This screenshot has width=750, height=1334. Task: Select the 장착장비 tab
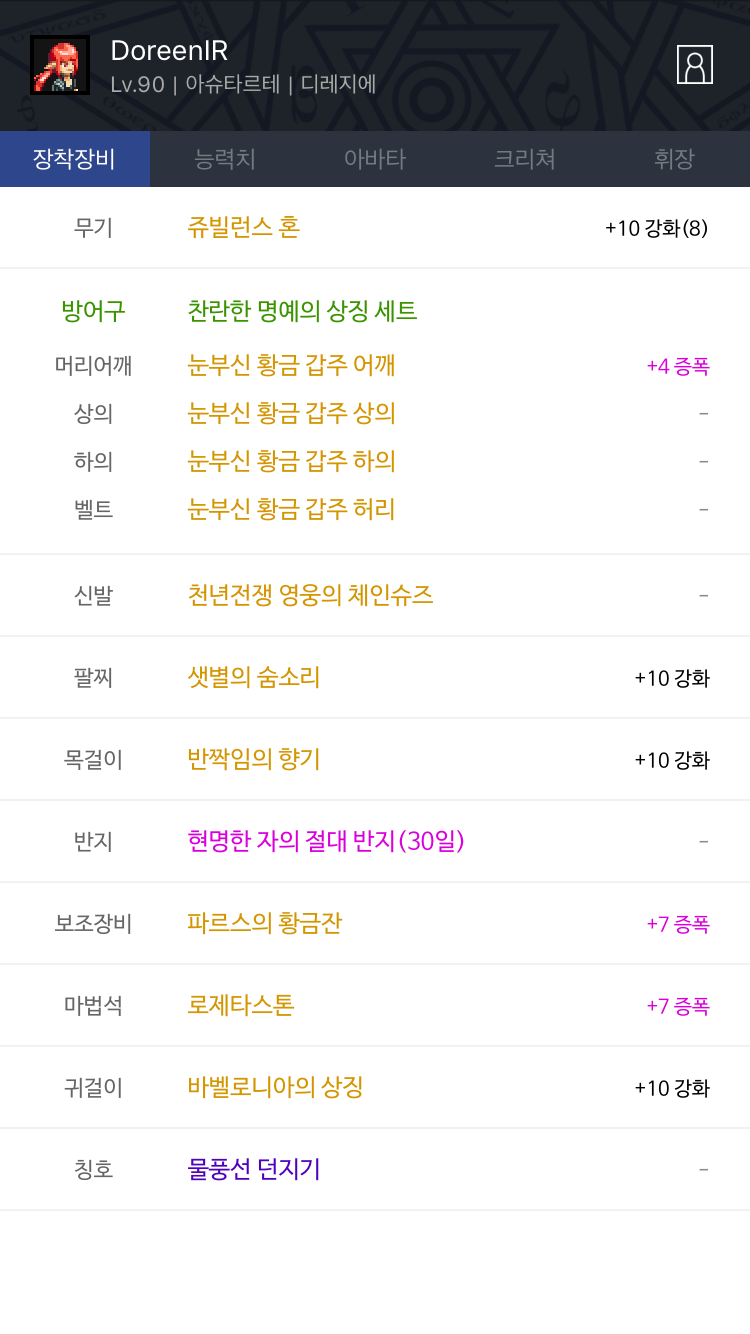(75, 159)
